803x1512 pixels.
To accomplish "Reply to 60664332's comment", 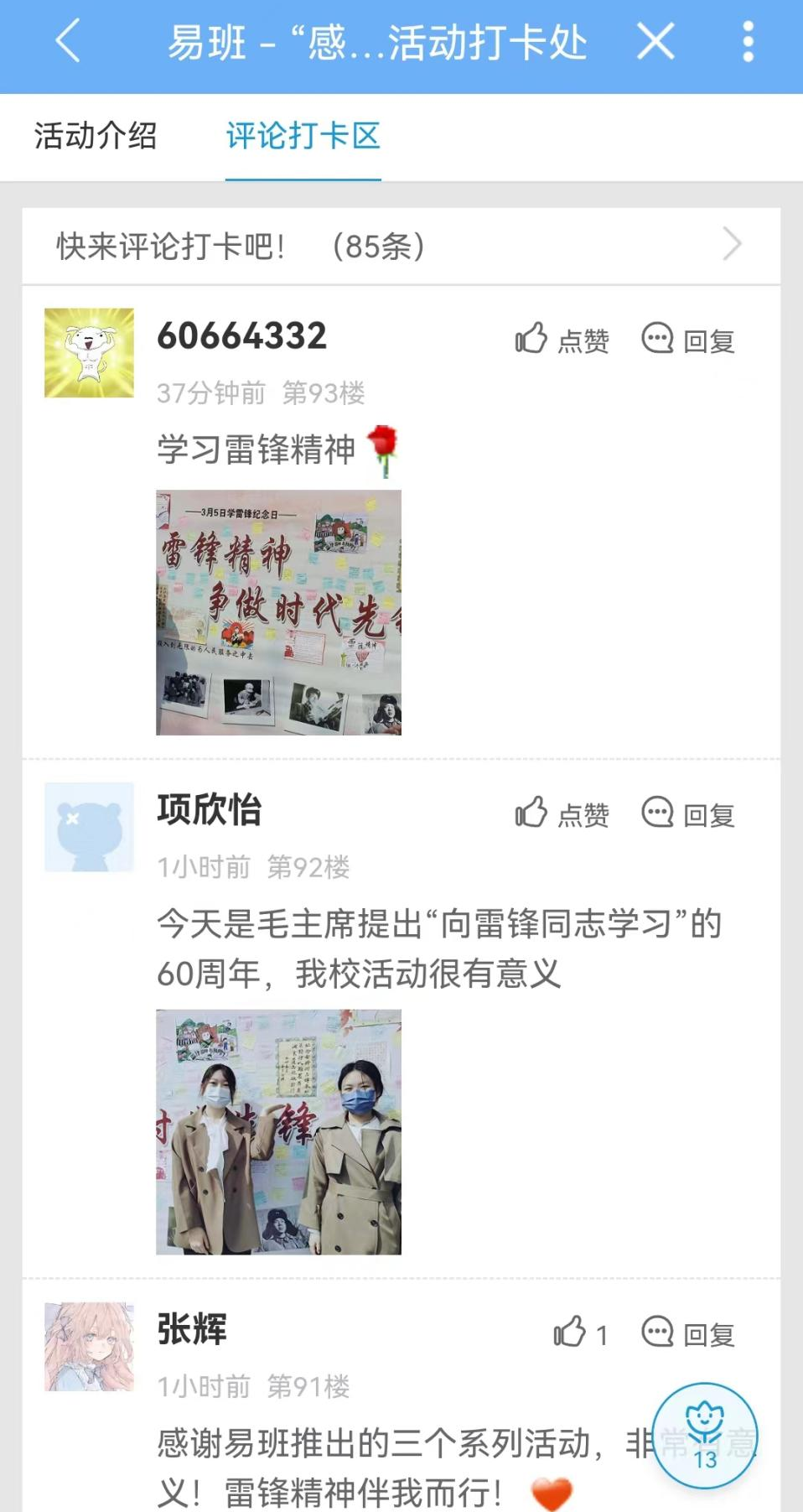I will (x=688, y=340).
